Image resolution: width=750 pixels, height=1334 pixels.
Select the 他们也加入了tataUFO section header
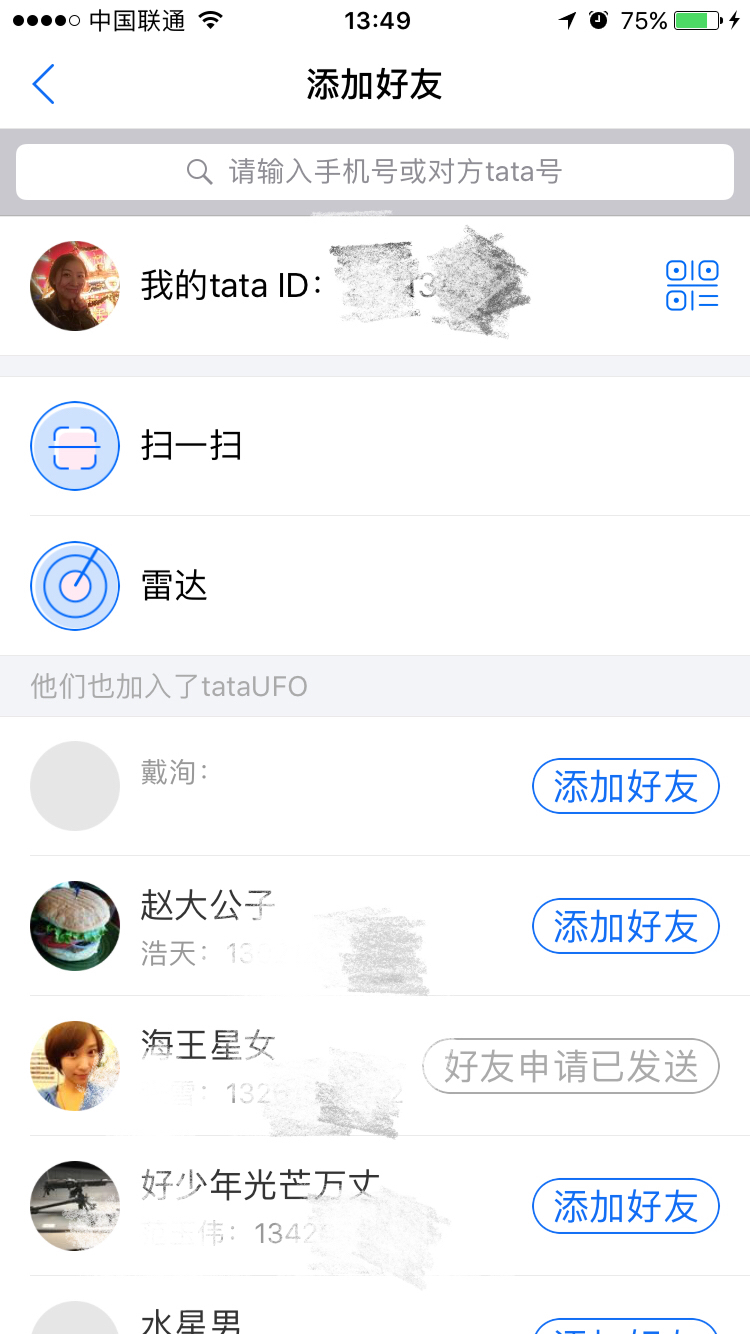point(168,686)
